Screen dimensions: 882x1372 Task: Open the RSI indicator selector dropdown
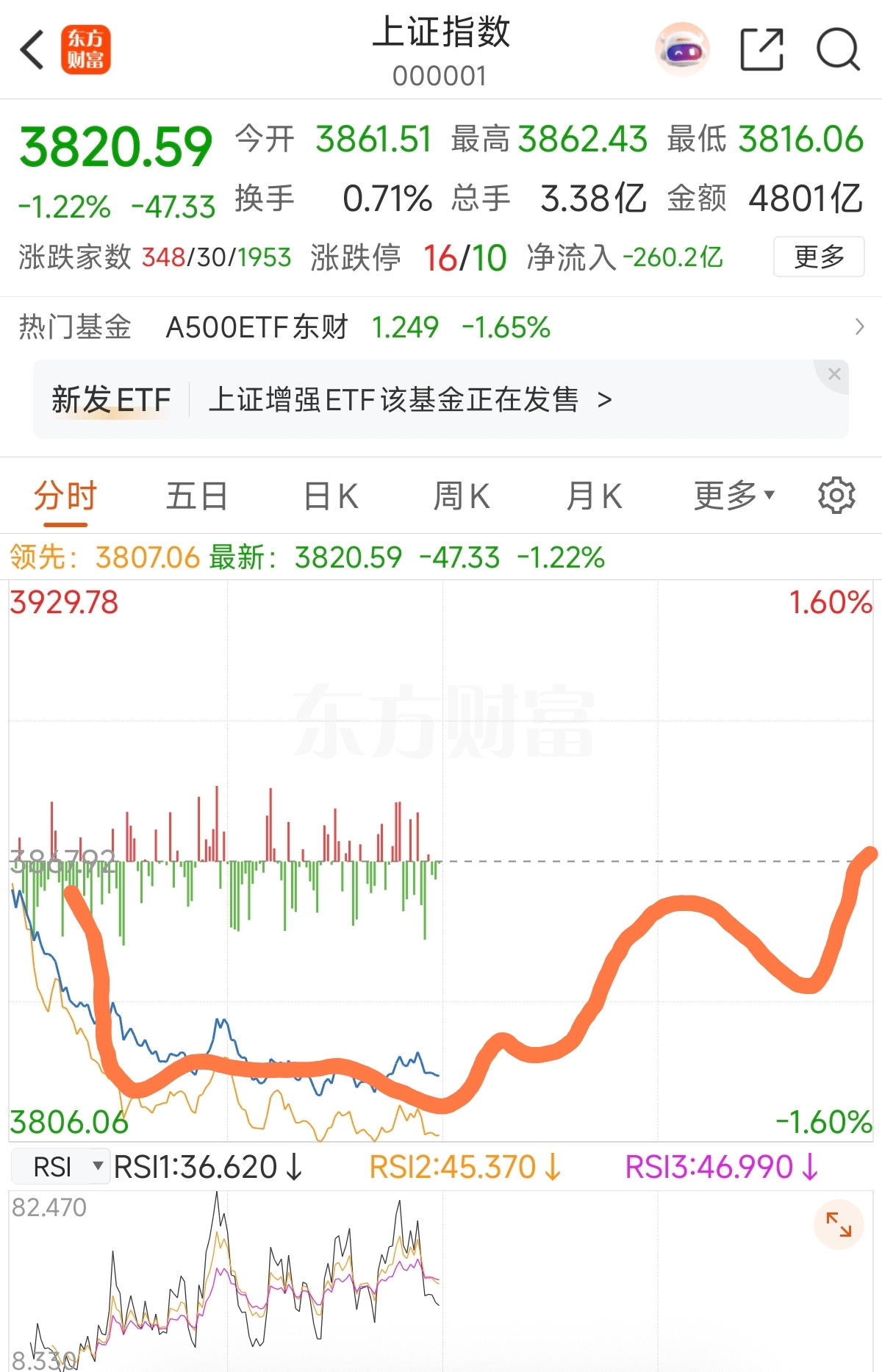tap(60, 1166)
